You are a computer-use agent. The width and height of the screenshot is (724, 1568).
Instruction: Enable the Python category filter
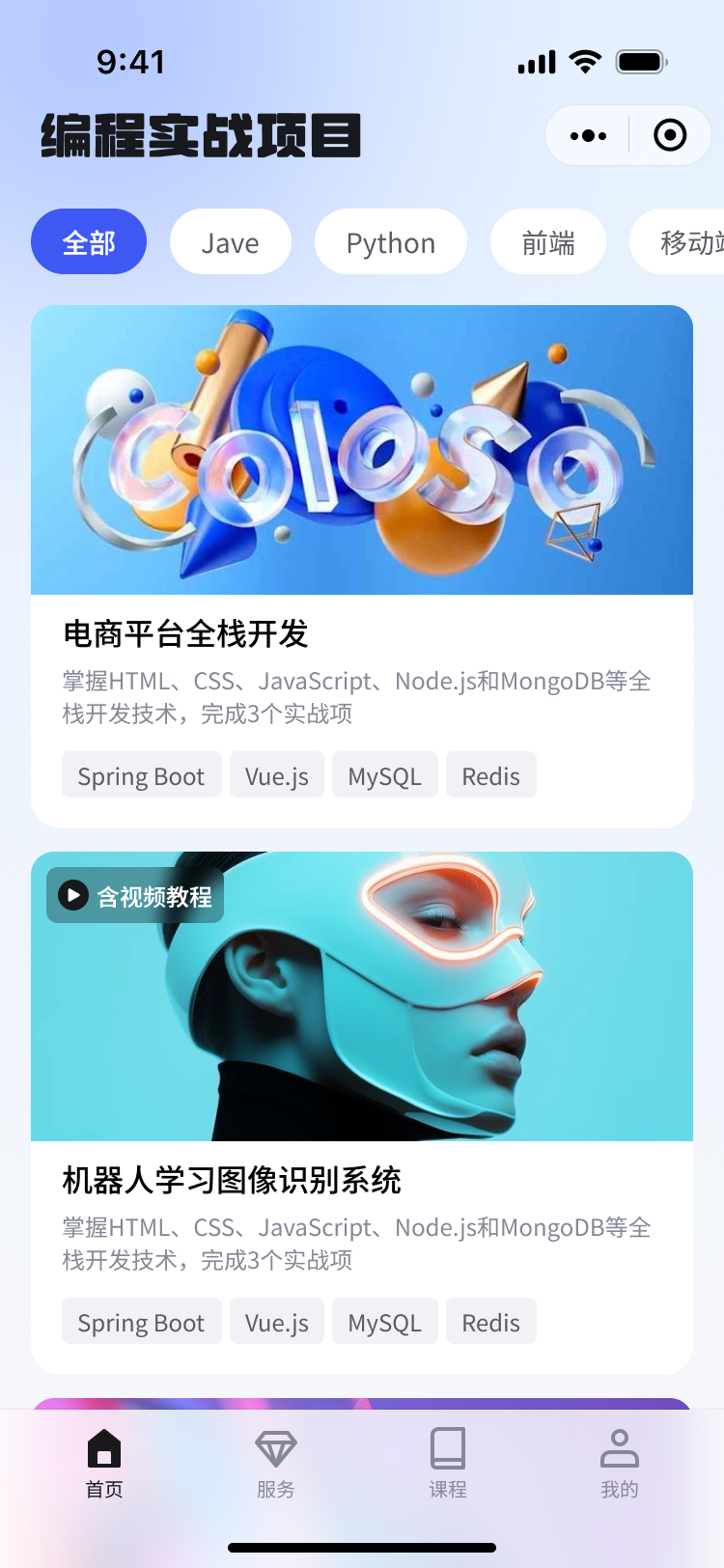click(390, 241)
